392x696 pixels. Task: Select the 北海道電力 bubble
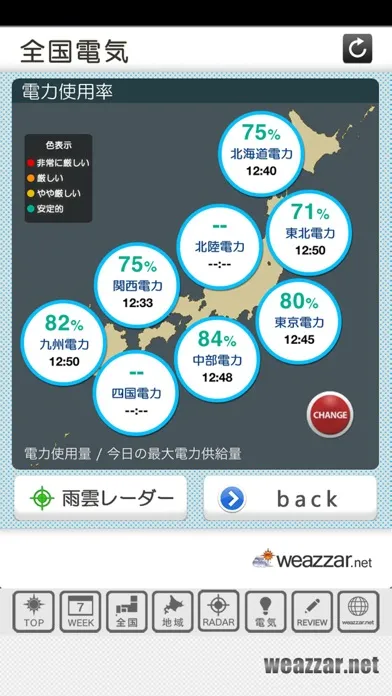(x=261, y=154)
